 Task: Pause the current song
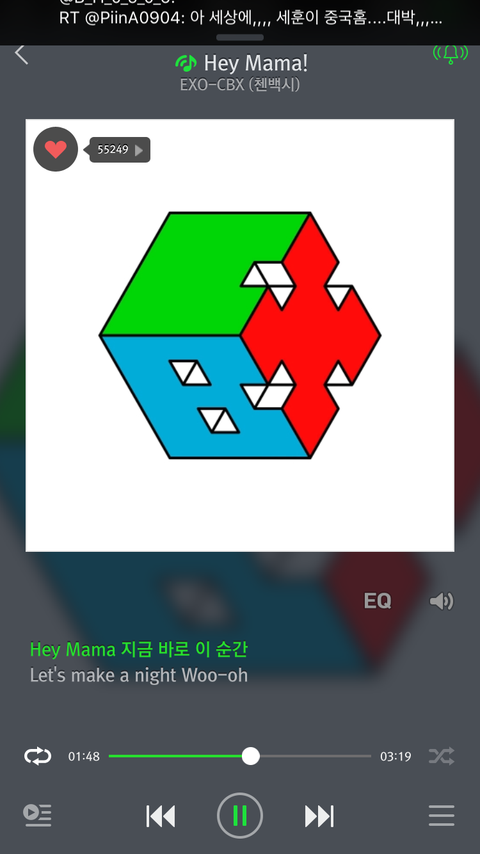[240, 816]
